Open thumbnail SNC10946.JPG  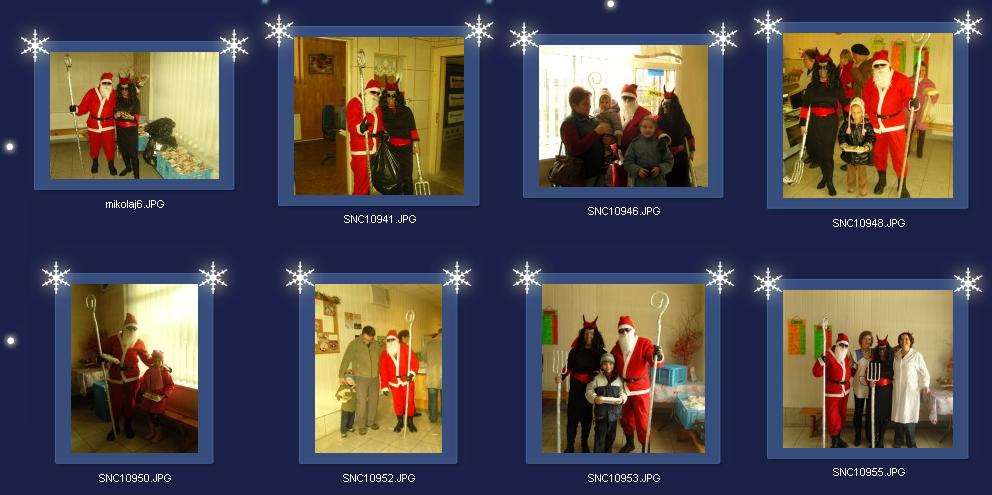tap(623, 115)
